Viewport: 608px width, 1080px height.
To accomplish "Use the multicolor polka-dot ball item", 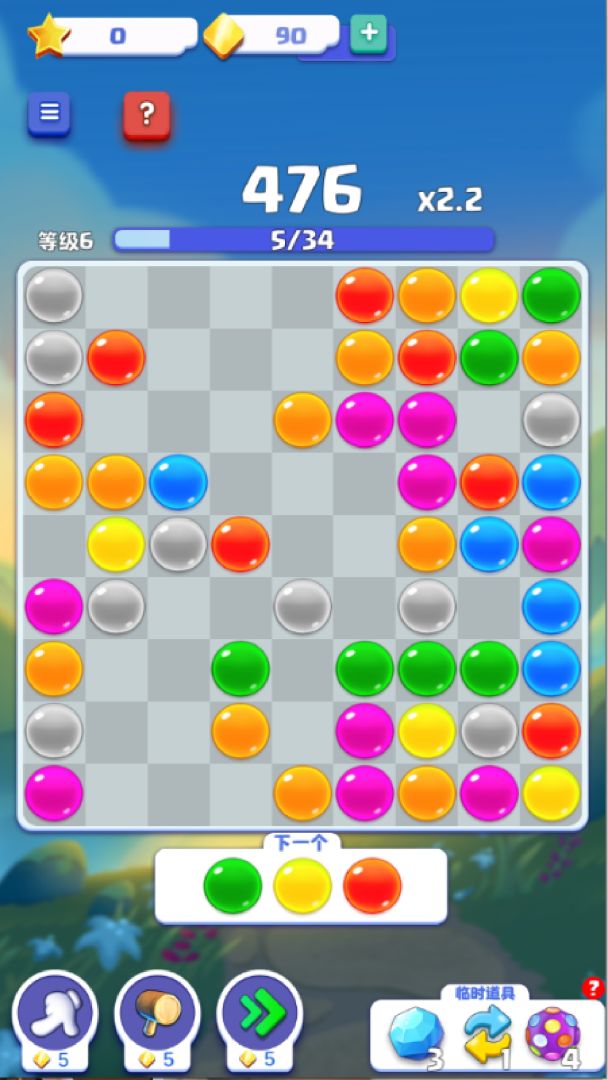I will pos(552,1034).
